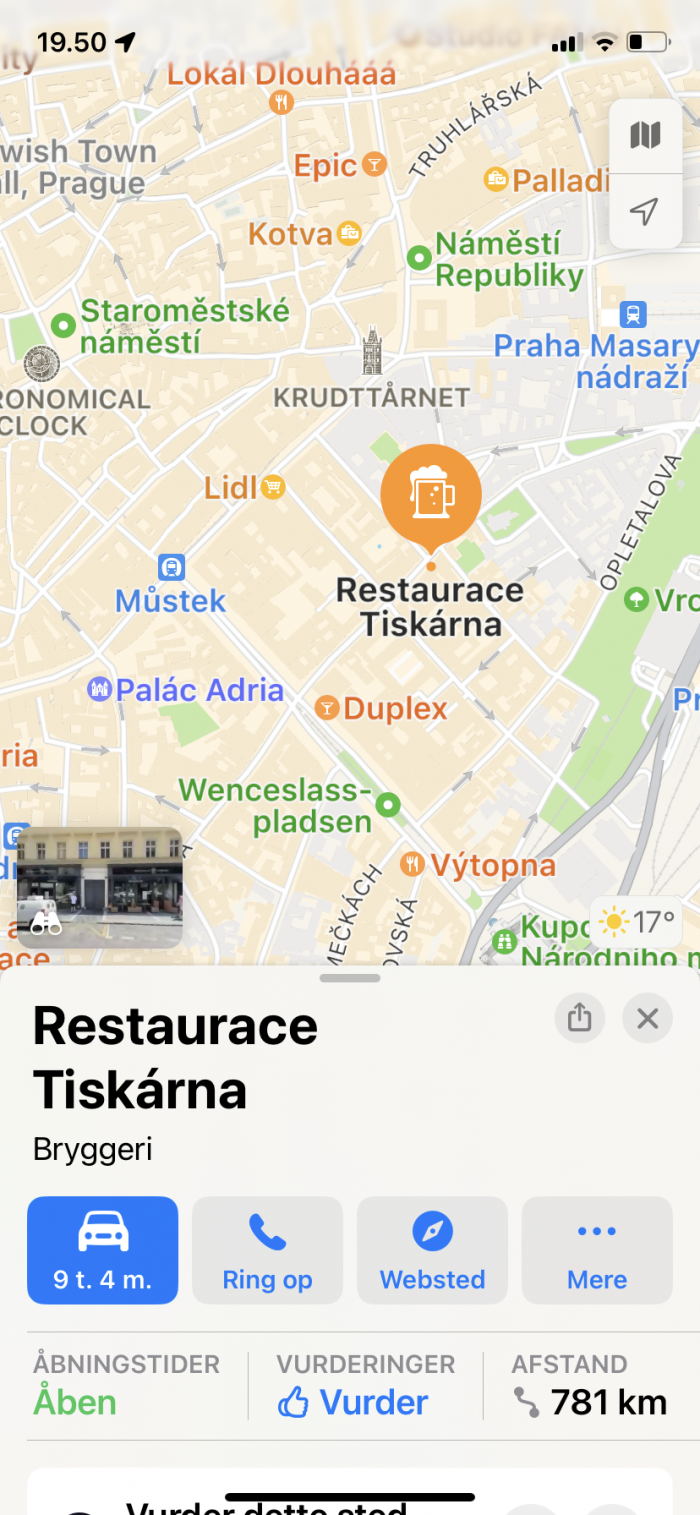Open the Websted button
This screenshot has width=700, height=1515.
[x=432, y=1250]
